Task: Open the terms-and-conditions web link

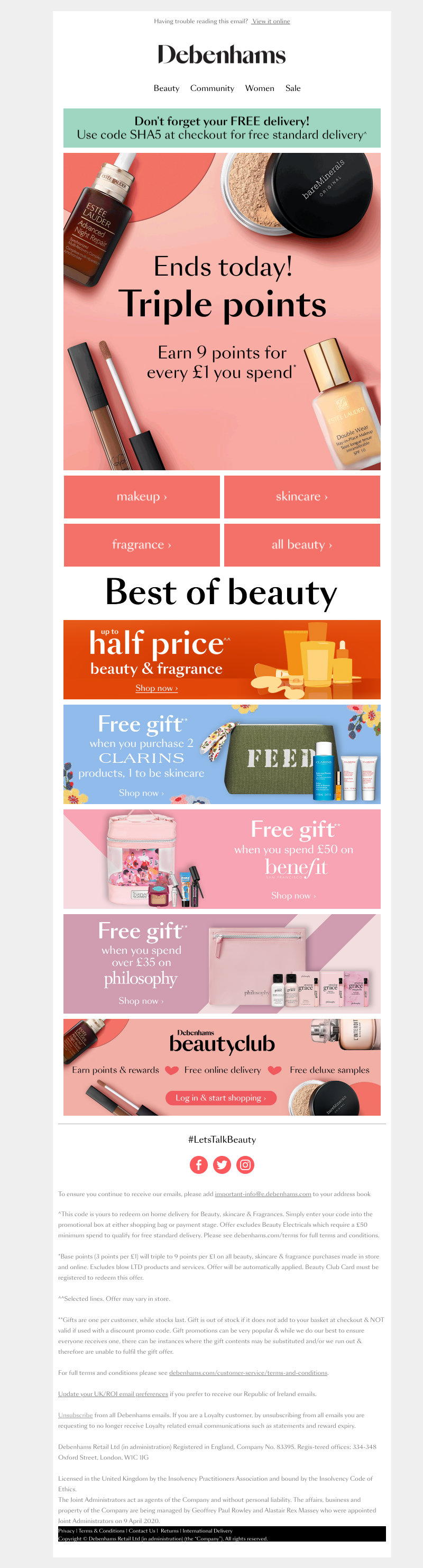Action: click(x=247, y=1373)
